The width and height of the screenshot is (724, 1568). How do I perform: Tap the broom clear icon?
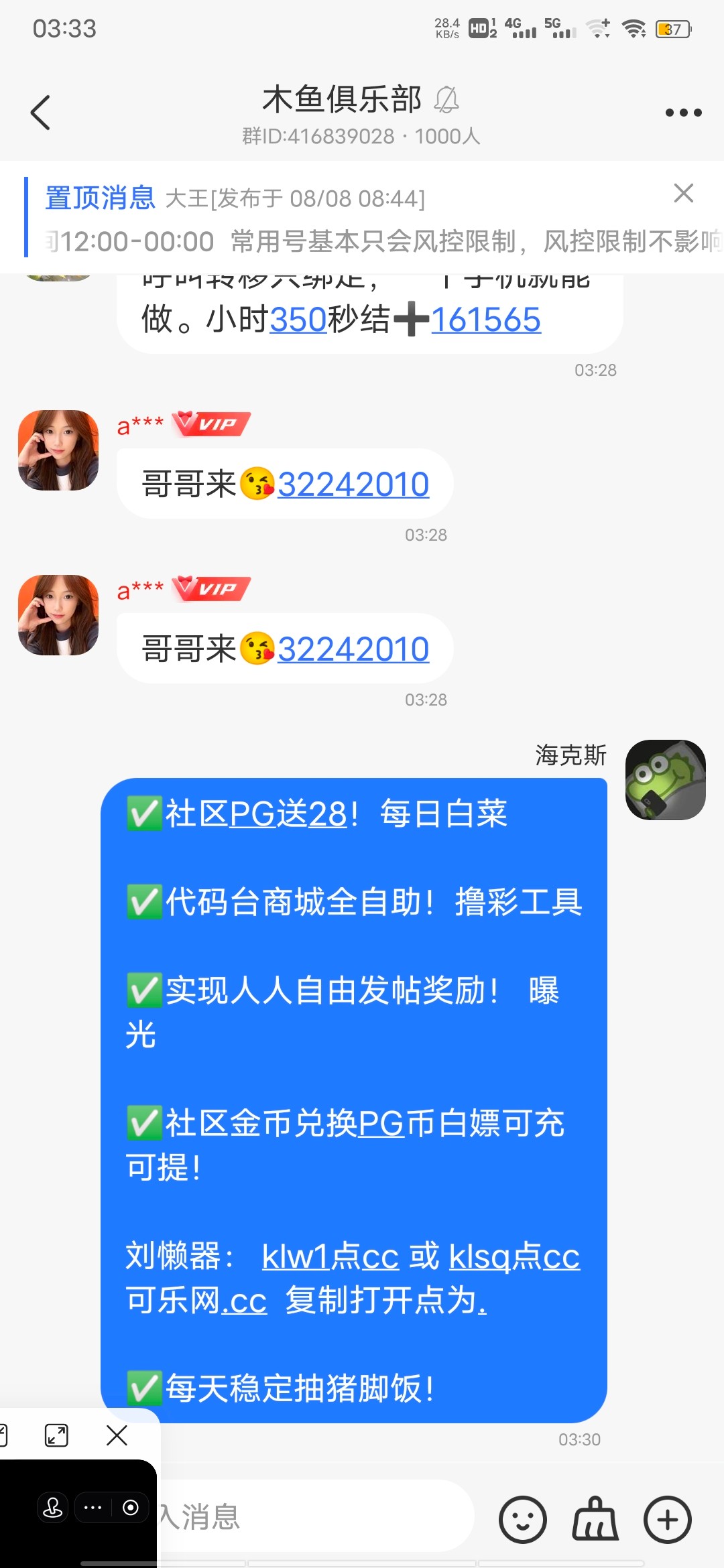point(595,1519)
